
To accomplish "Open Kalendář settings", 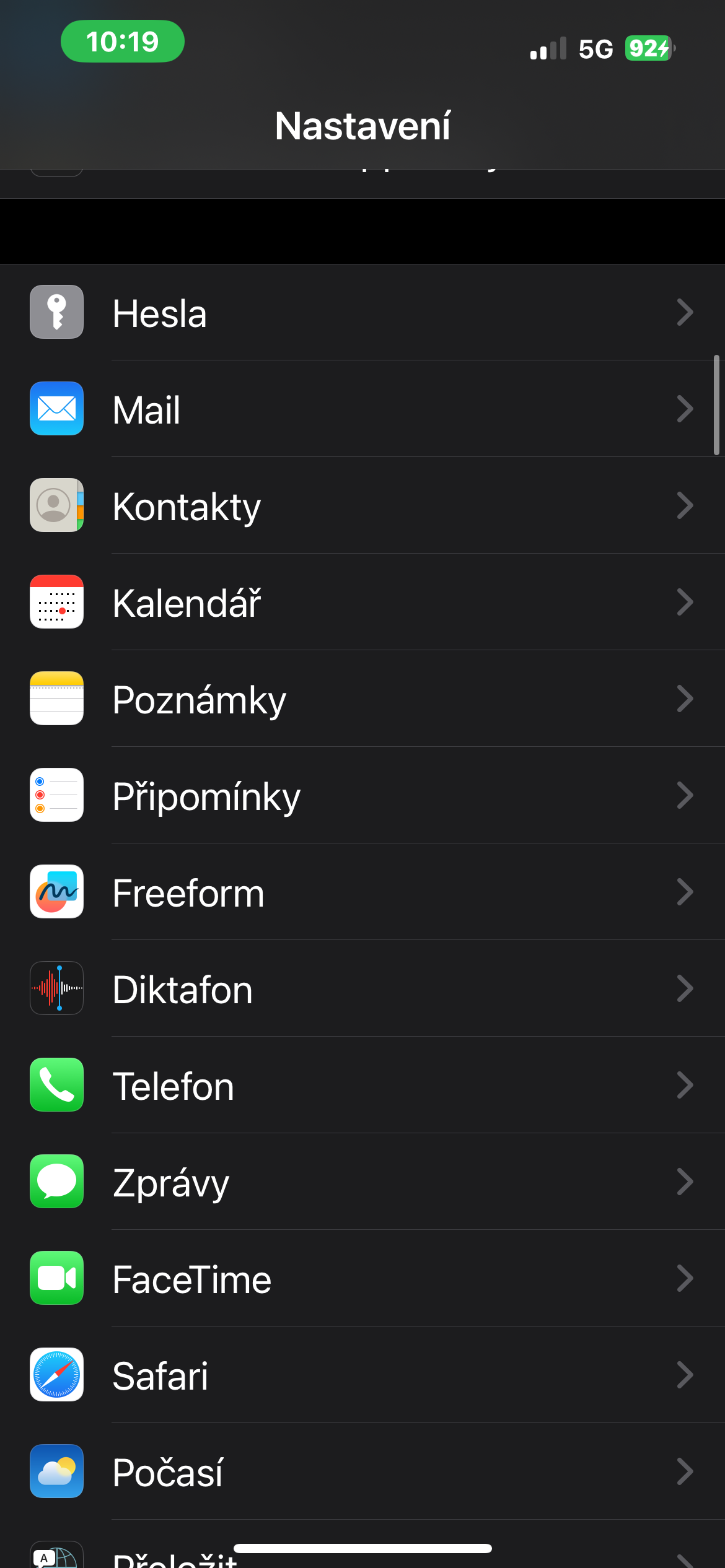I will pos(362,603).
